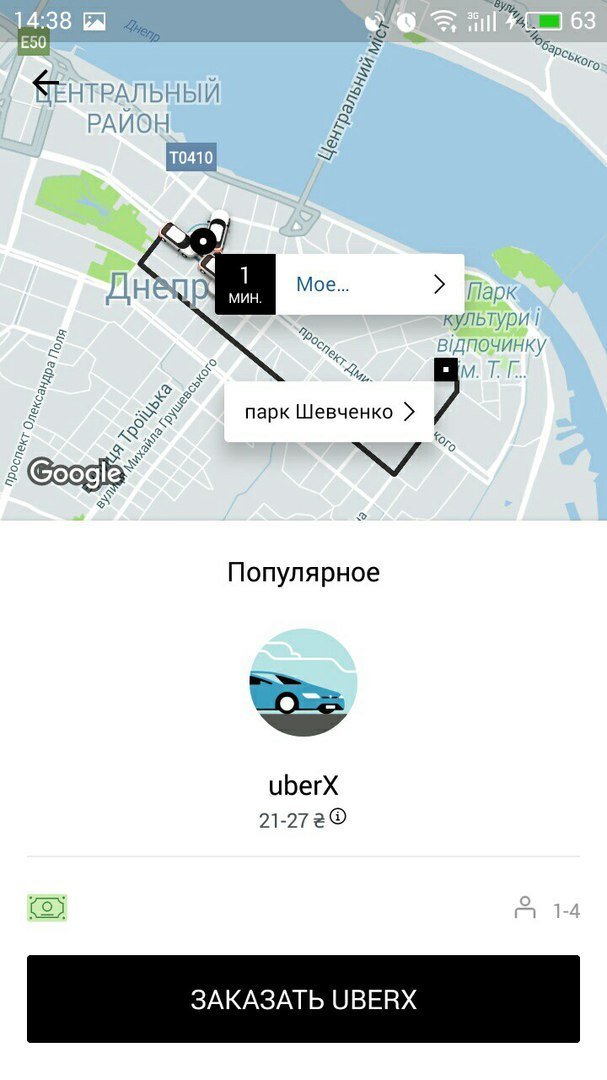Show uberX fare details info
The image size is (607, 1080).
tap(338, 817)
